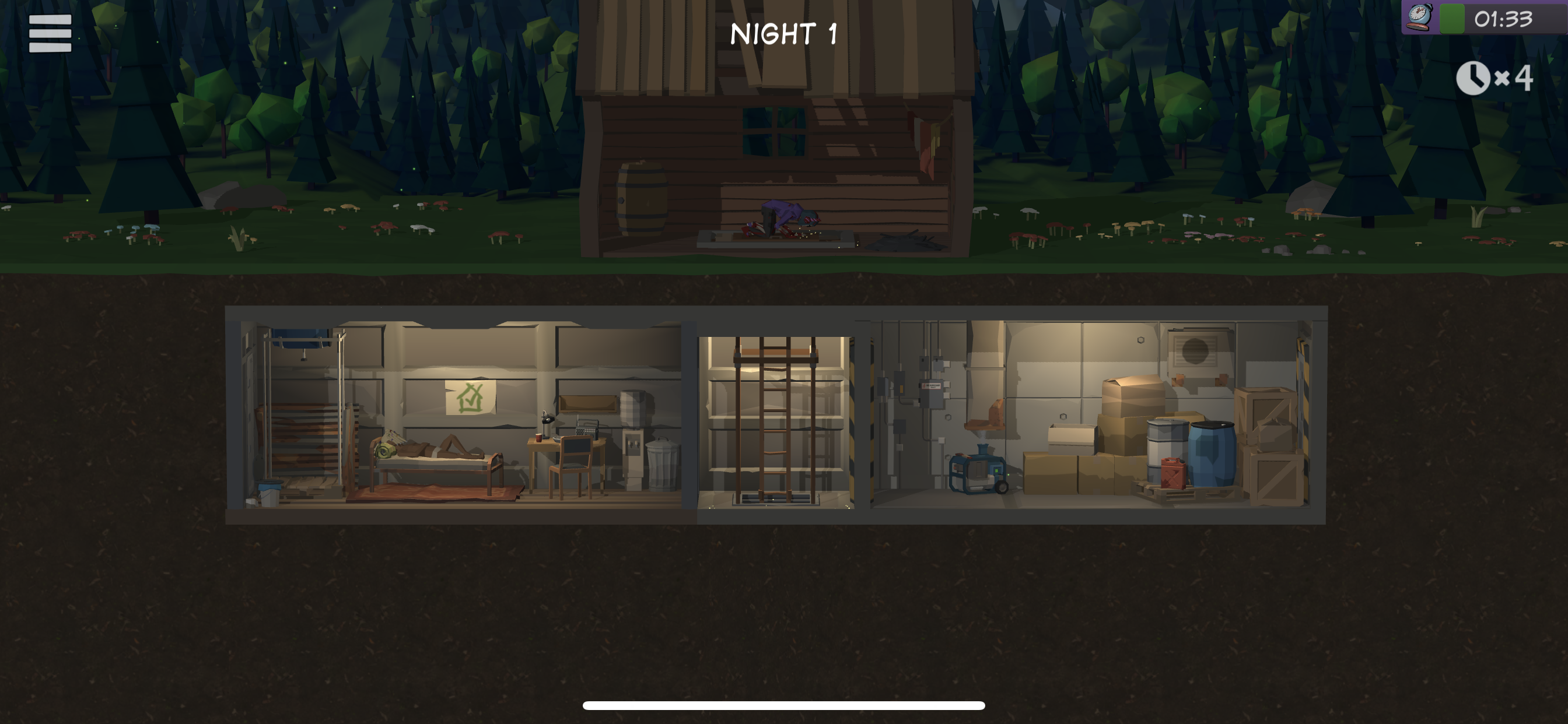Open the hamburger menu

point(50,33)
